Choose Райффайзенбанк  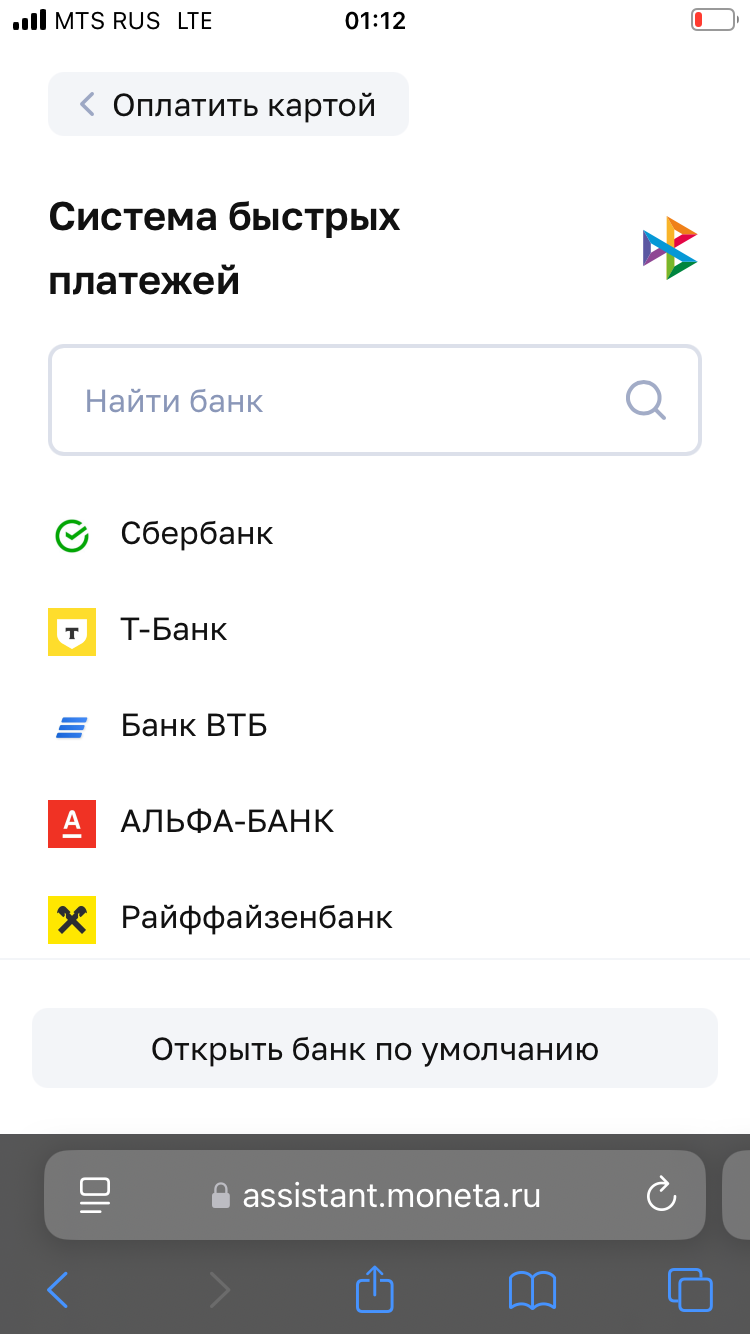tap(375, 918)
